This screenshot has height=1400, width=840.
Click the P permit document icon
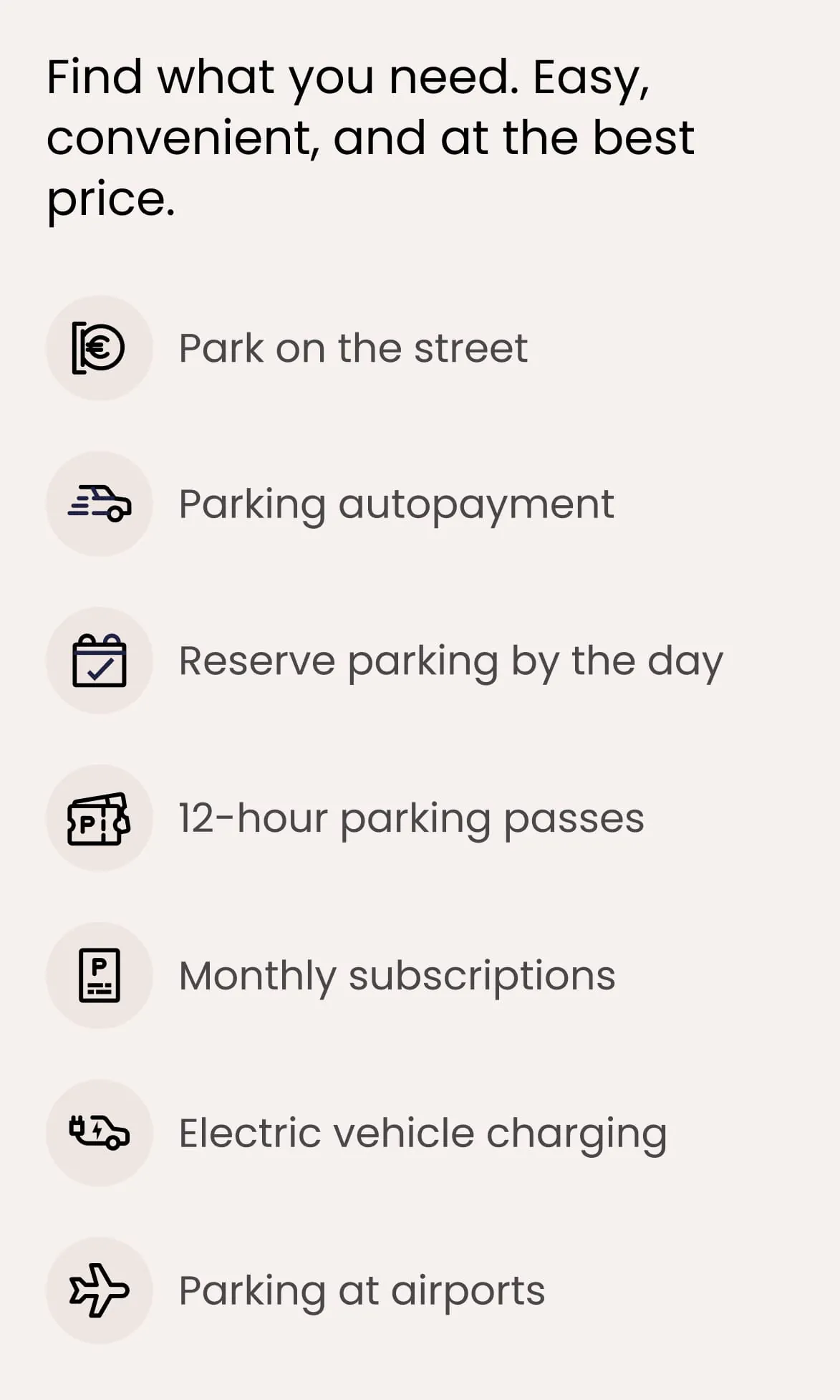click(x=100, y=974)
